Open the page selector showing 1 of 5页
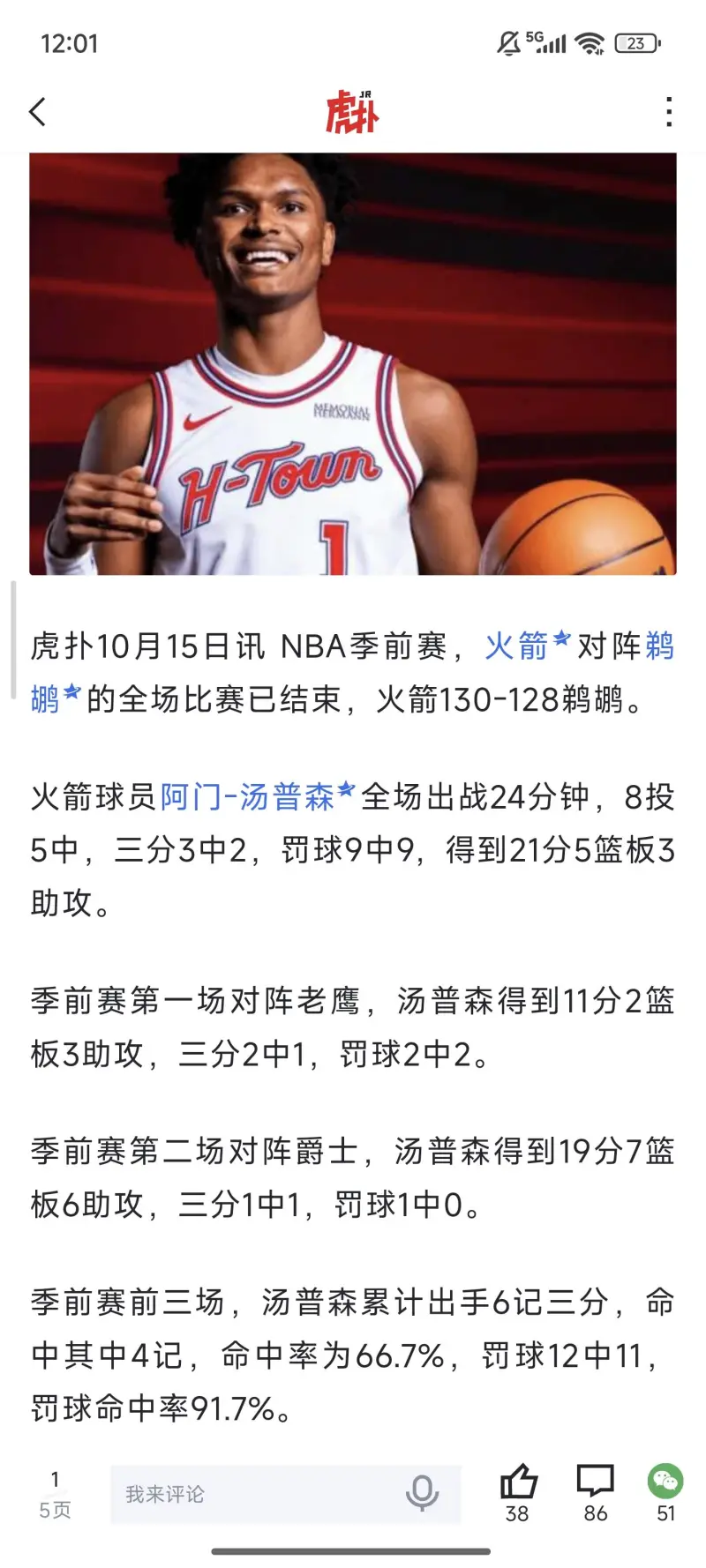The image size is (706, 1568). coord(55,1494)
